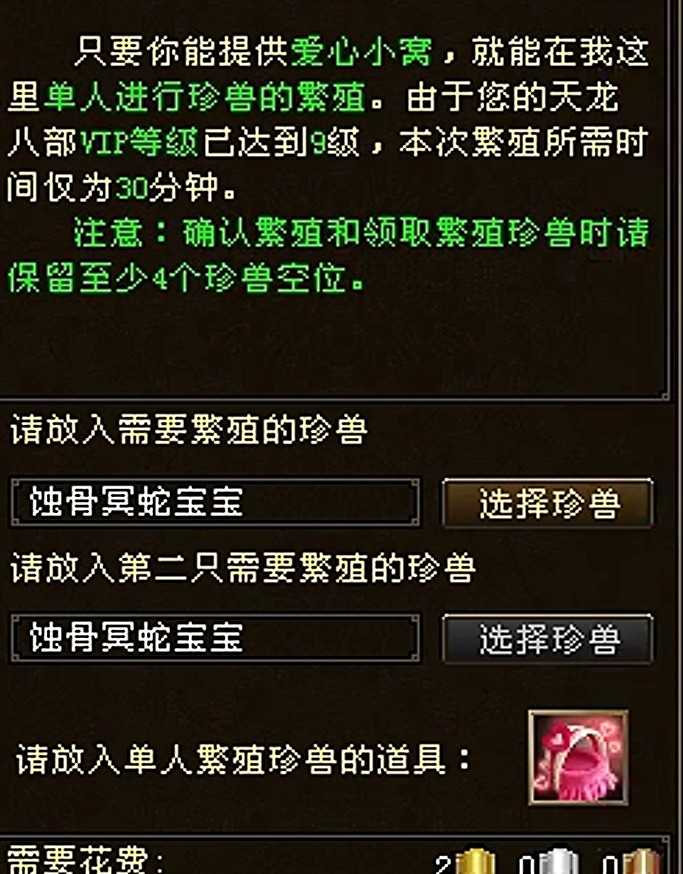
Task: Tap 选择珍兽 for the second breeding pet
Action: tap(547, 638)
